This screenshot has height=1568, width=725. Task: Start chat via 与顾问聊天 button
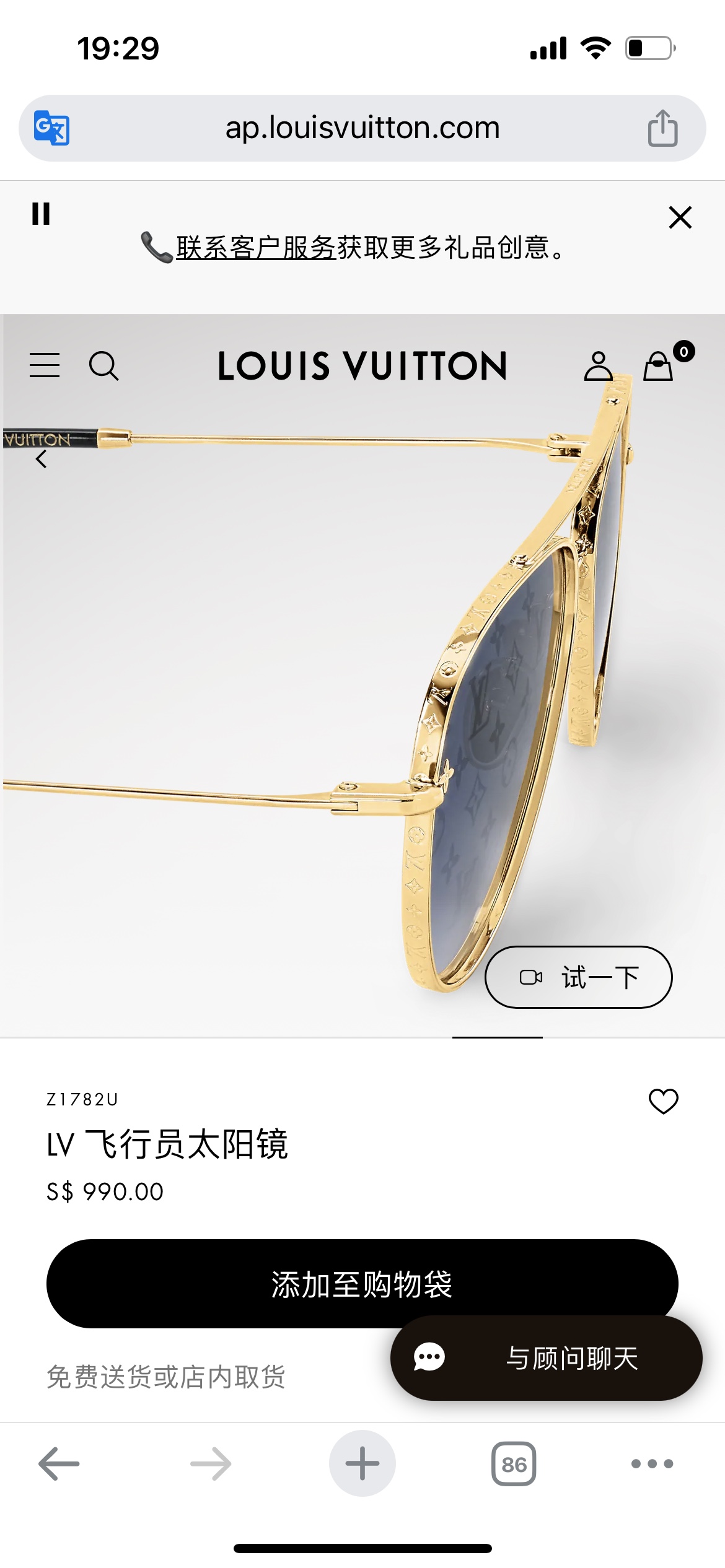click(546, 1358)
